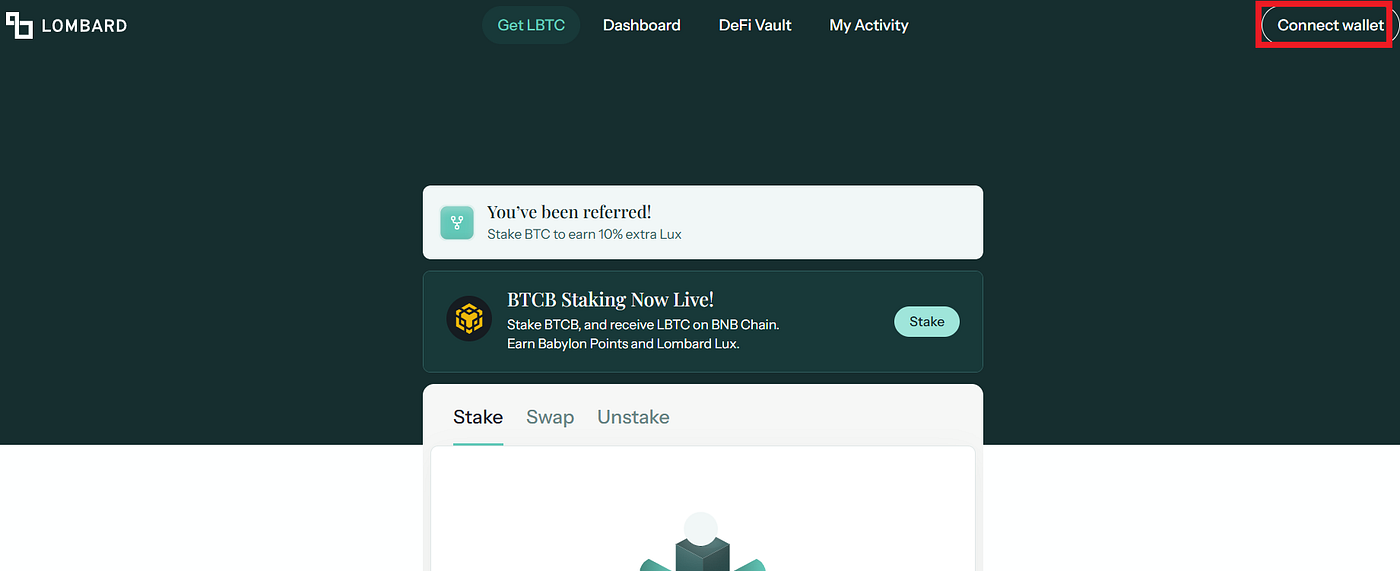Image resolution: width=1400 pixels, height=571 pixels.
Task: Select the Get LBTC nav item
Action: pos(531,25)
